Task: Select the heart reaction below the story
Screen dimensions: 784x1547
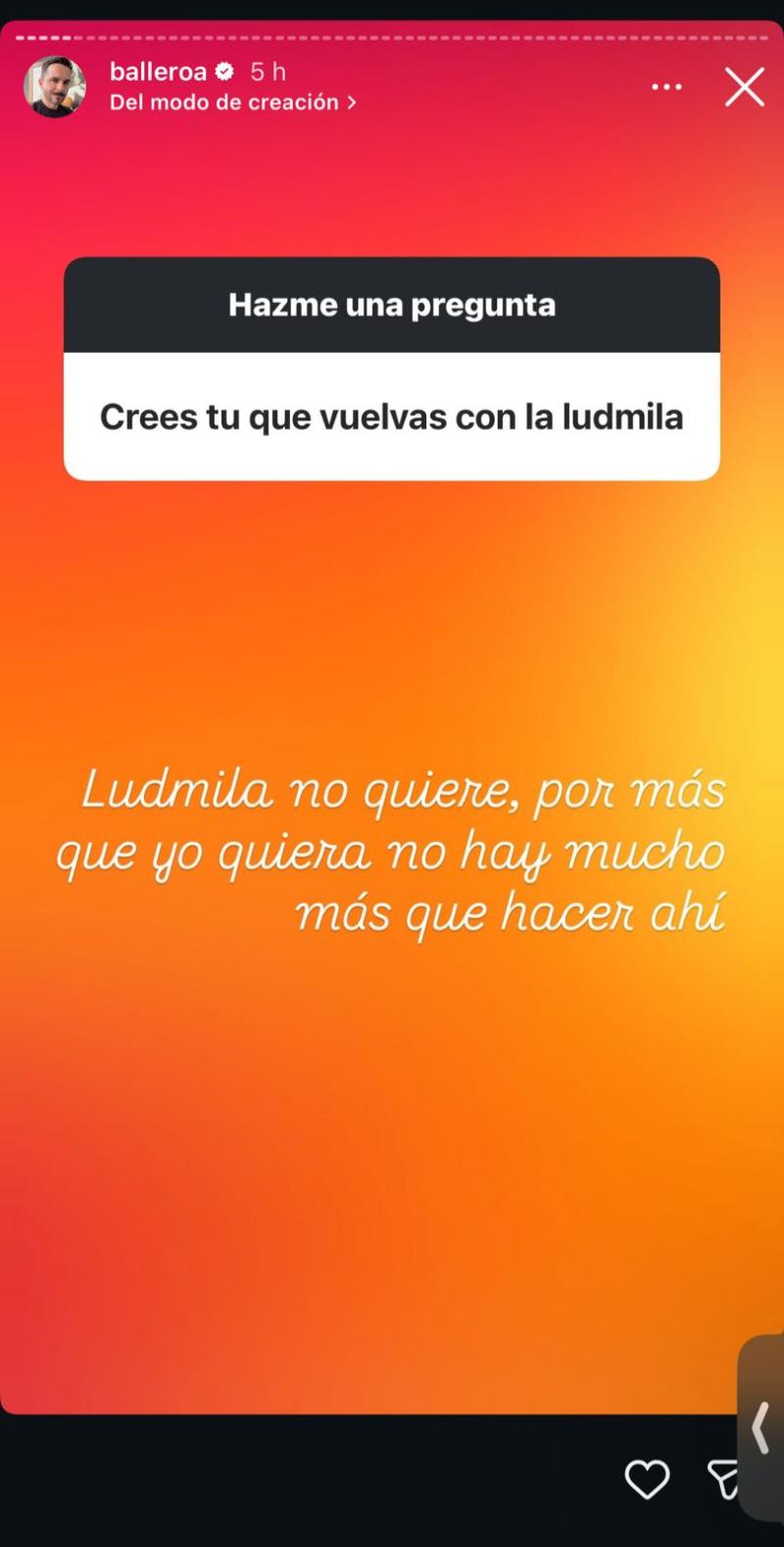Action: pos(646,1481)
